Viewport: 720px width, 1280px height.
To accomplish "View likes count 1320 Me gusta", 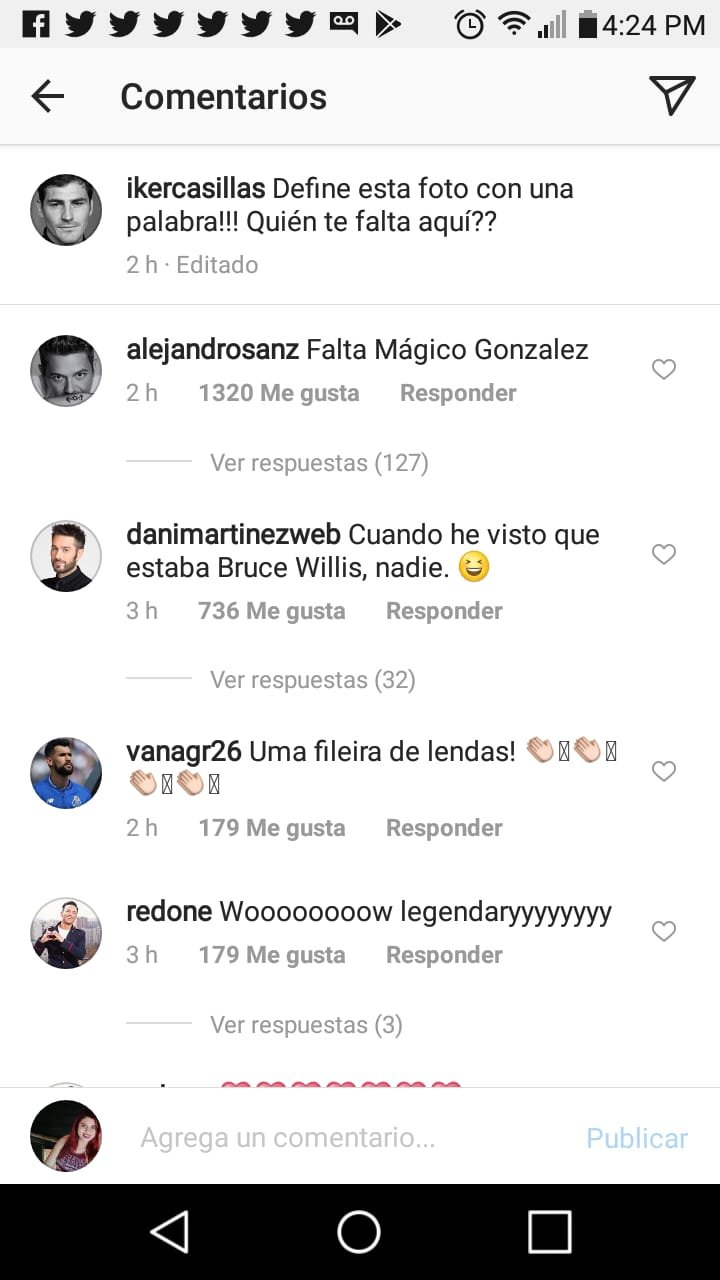I will pyautogui.click(x=278, y=393).
